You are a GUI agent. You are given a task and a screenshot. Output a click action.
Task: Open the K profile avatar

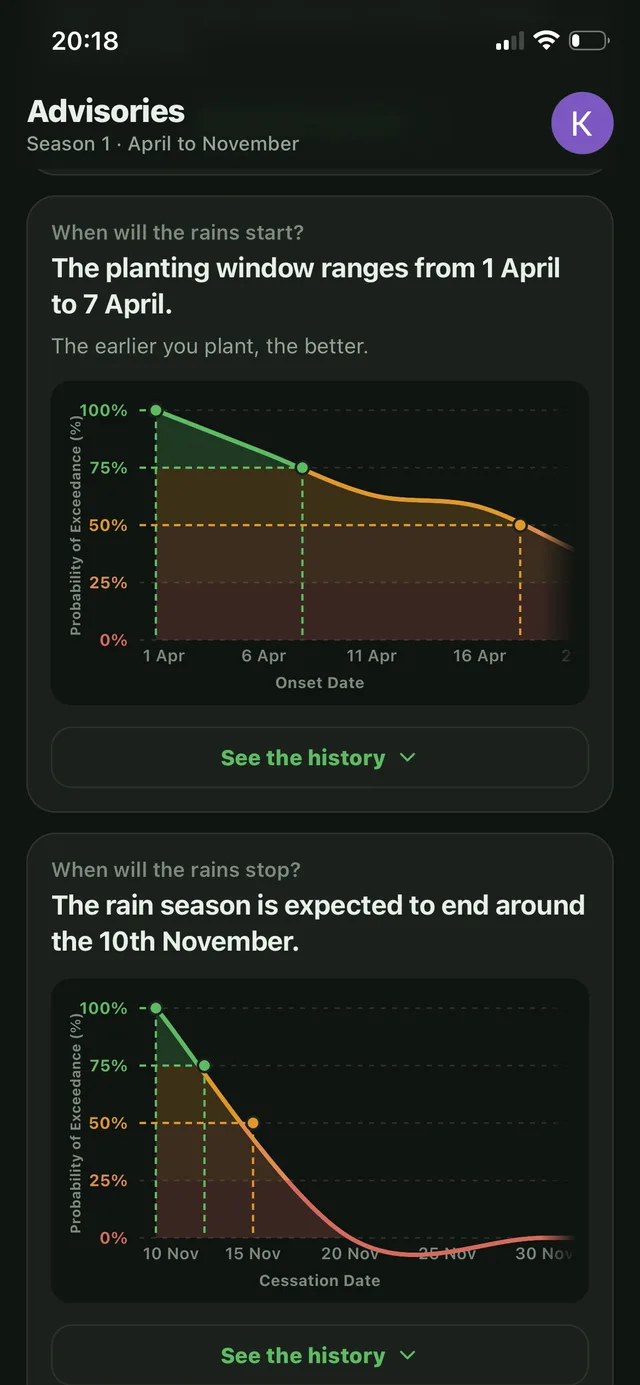[582, 124]
